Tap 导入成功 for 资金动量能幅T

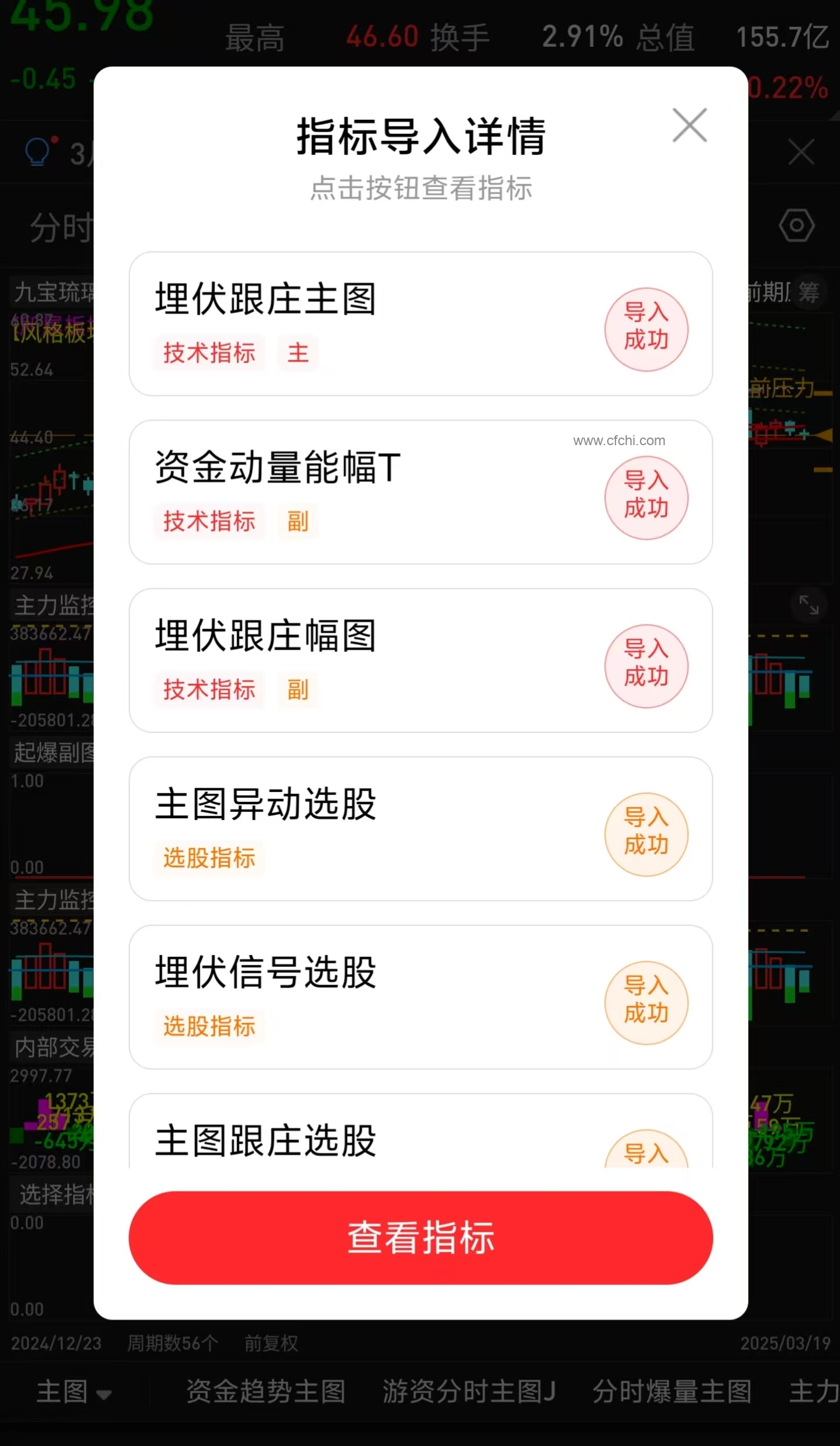[646, 497]
